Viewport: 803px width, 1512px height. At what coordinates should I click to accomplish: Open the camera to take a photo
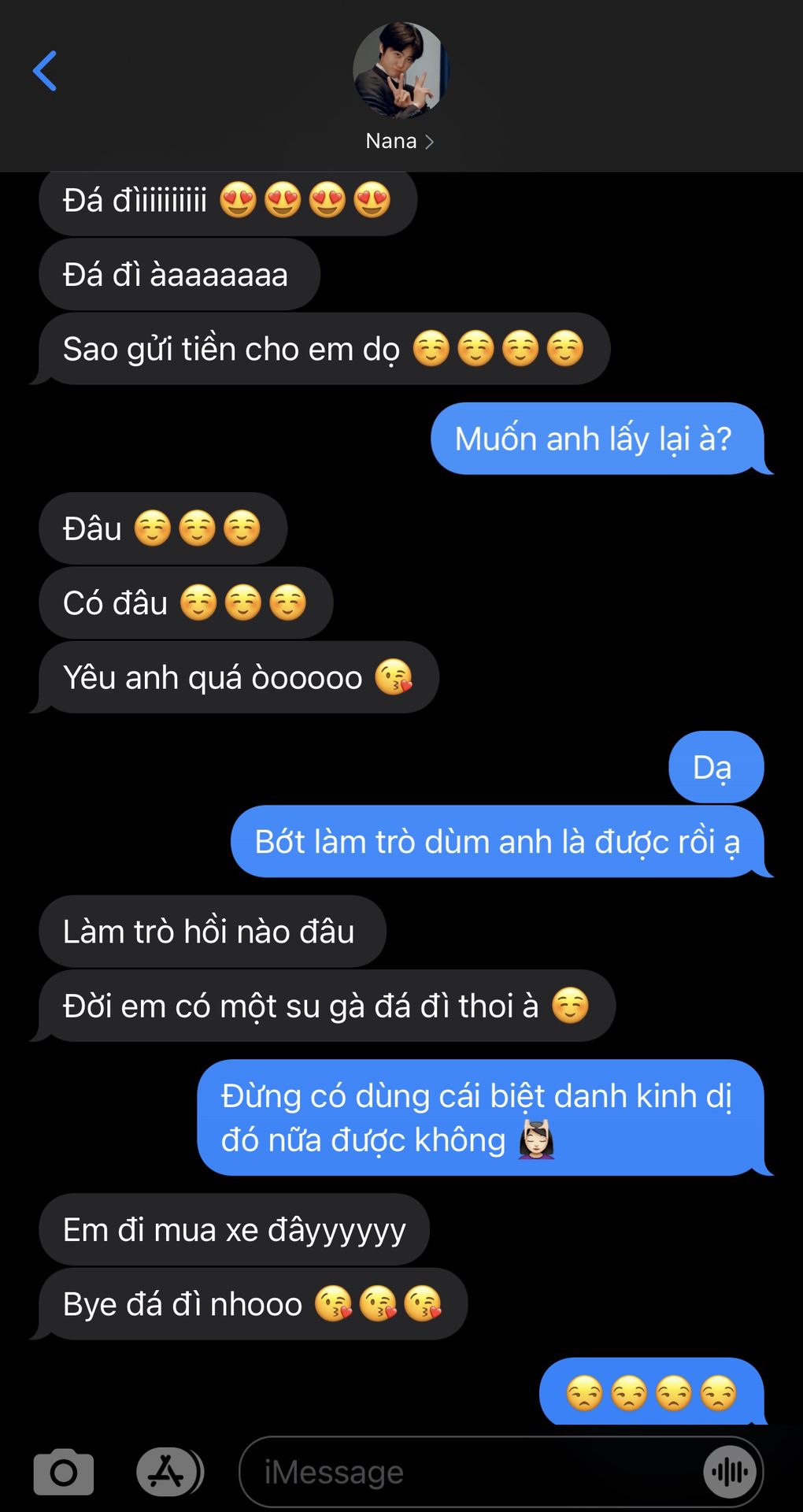63,1471
